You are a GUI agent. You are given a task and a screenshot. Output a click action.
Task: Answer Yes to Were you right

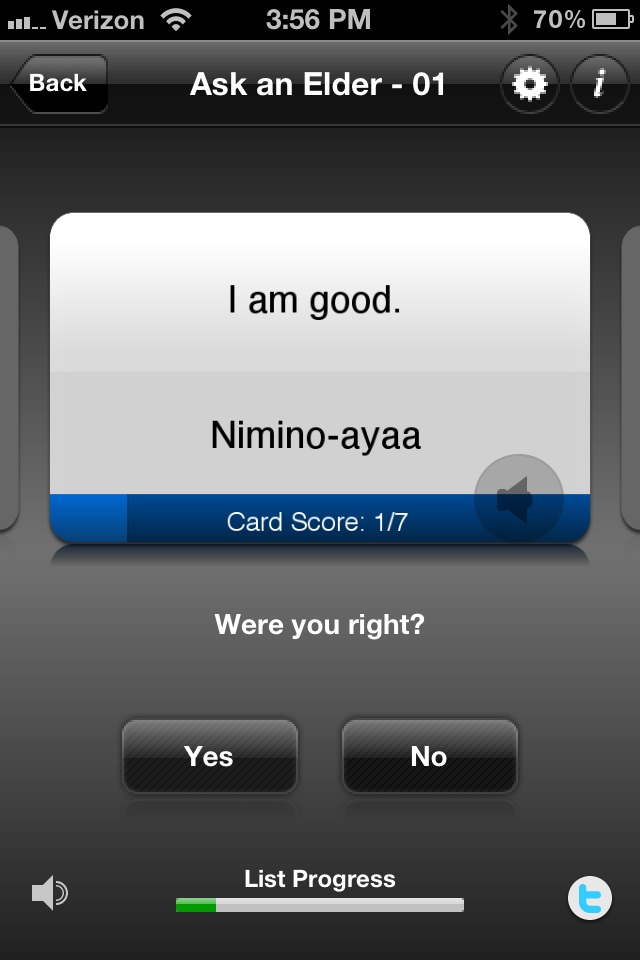coord(209,756)
